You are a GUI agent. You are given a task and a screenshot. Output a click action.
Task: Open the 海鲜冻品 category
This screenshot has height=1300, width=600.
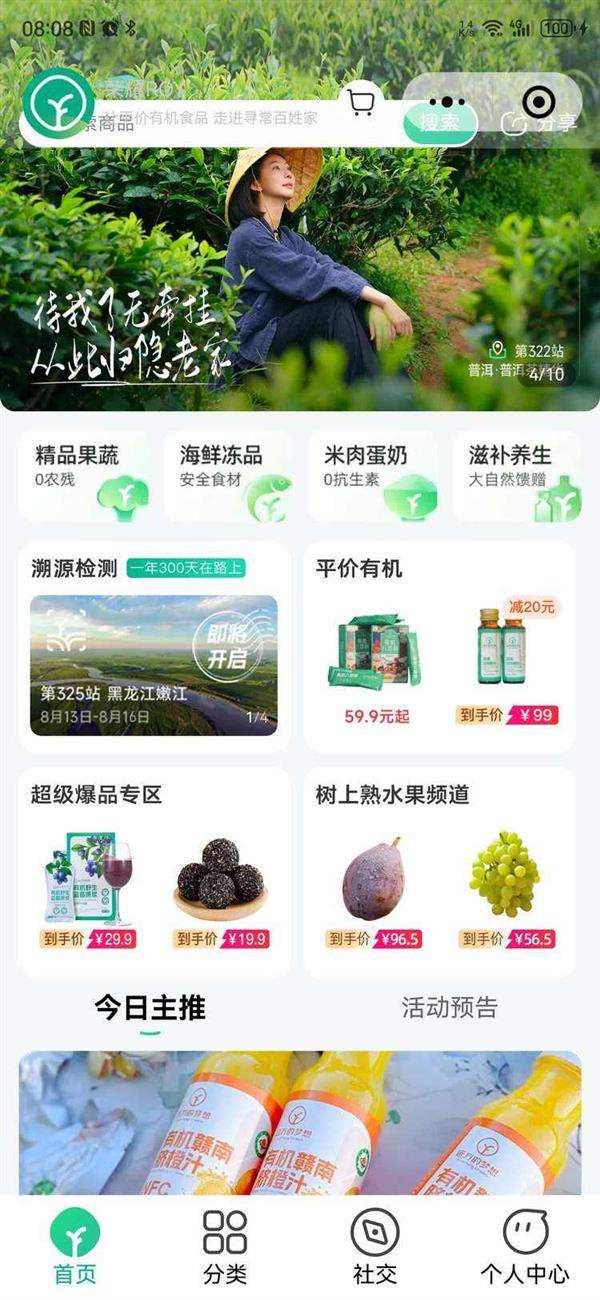[x=229, y=476]
